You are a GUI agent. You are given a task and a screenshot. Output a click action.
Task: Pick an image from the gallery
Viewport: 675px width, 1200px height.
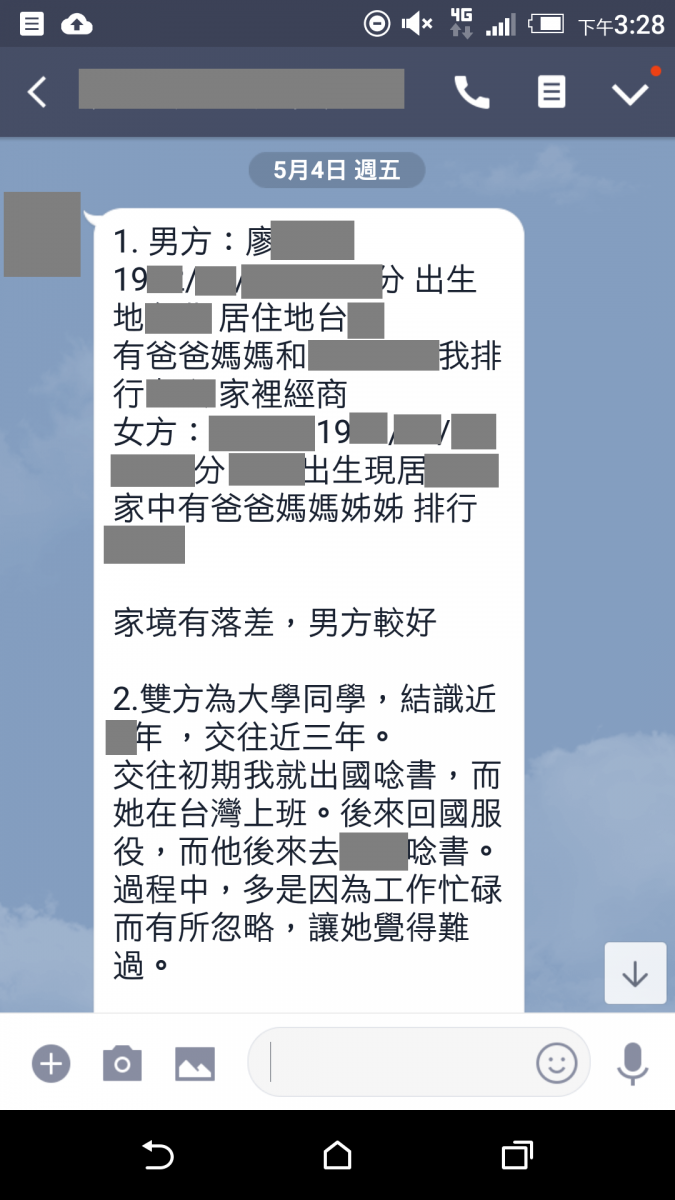(195, 1063)
